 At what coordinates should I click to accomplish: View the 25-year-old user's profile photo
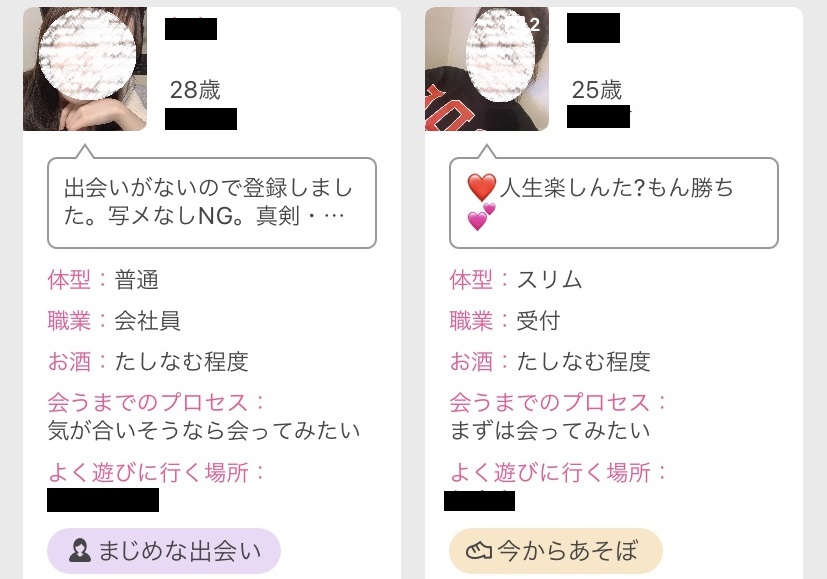pos(487,70)
